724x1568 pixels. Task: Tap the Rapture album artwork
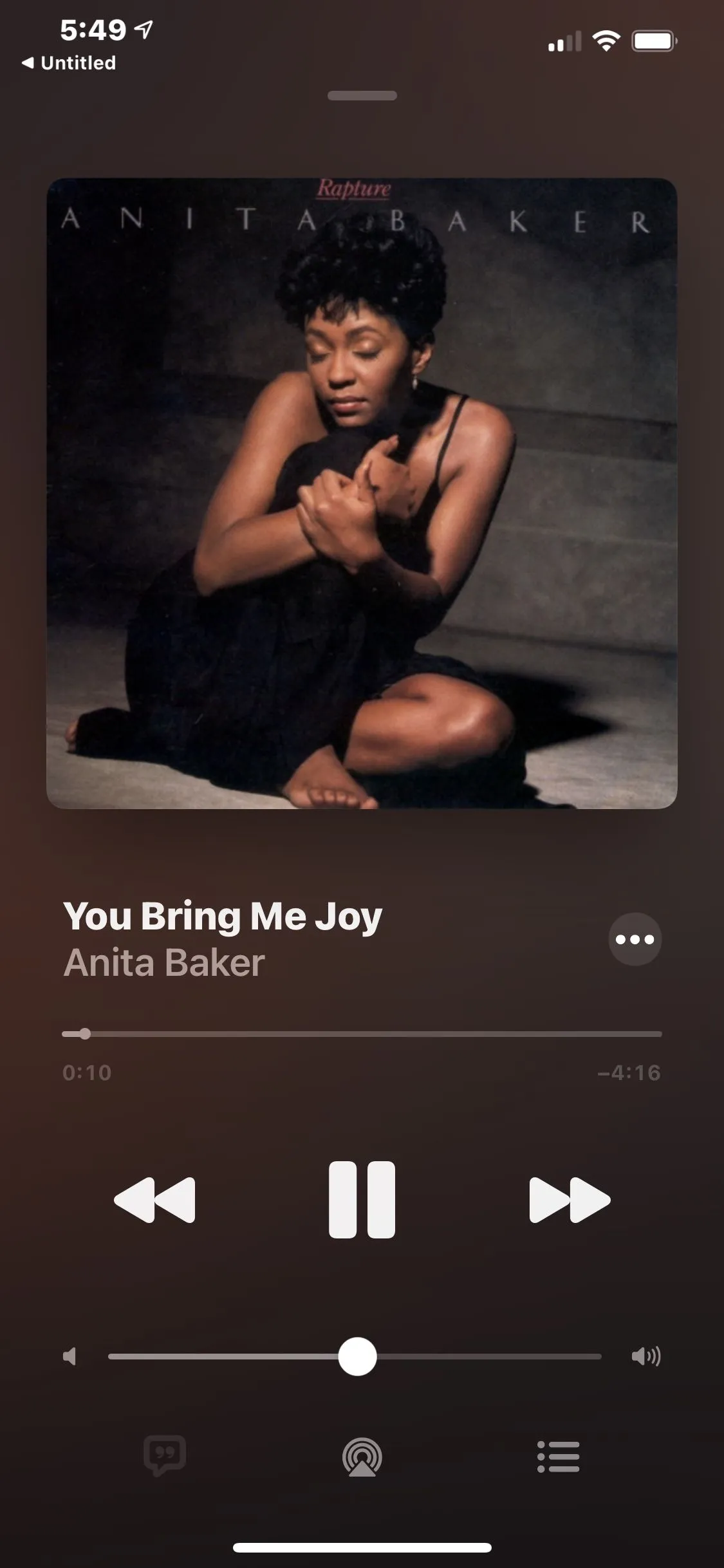pos(362,493)
